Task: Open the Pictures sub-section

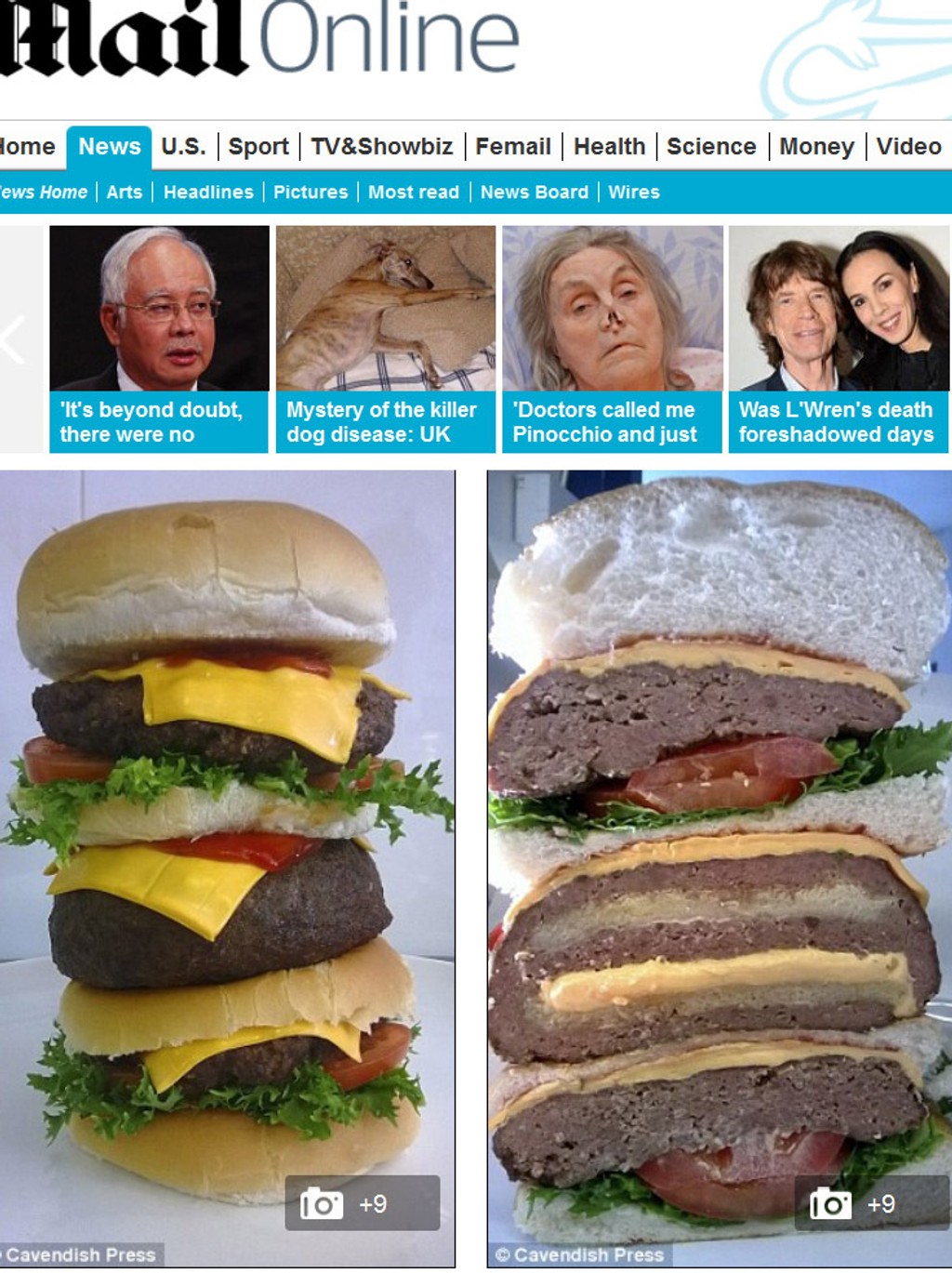Action: tap(311, 192)
